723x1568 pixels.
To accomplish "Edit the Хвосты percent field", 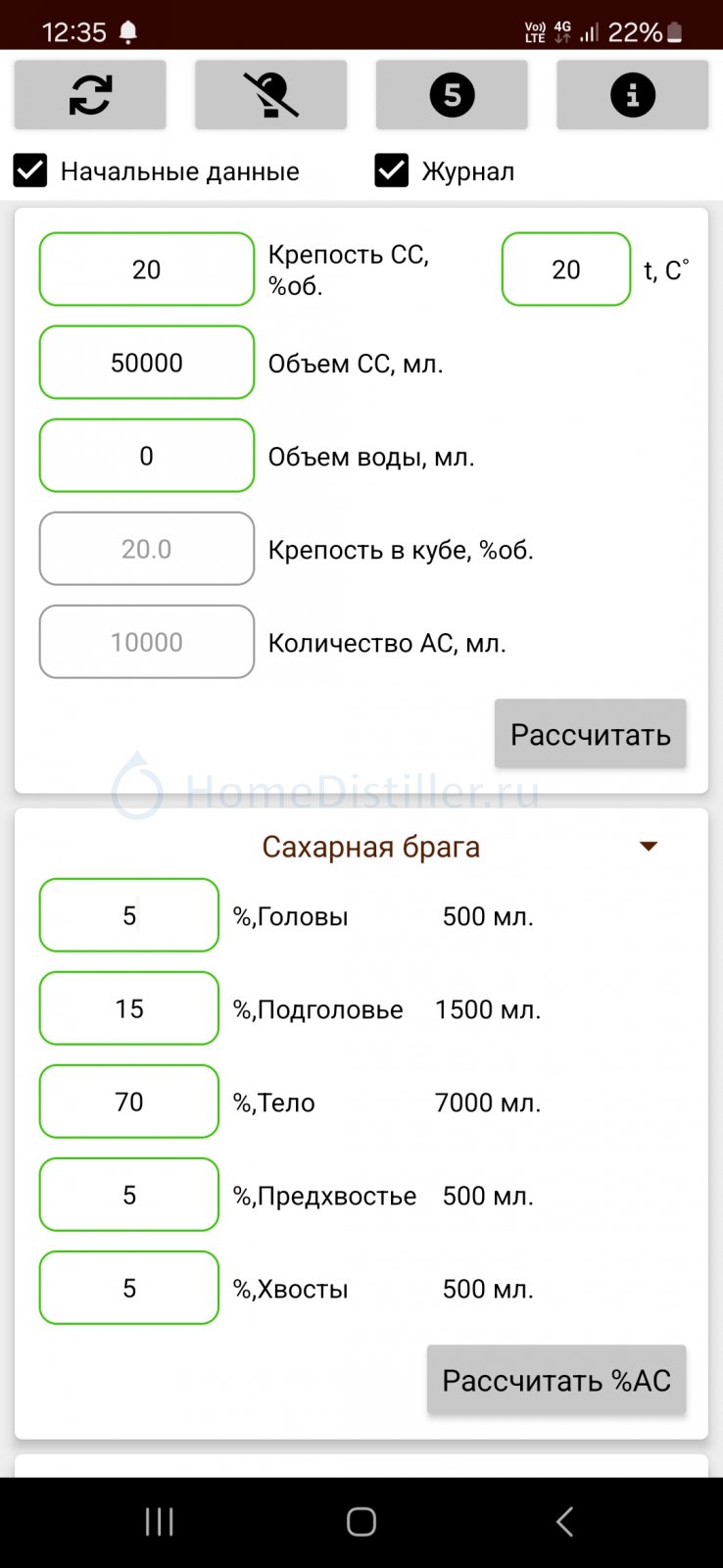I will pos(129,1288).
